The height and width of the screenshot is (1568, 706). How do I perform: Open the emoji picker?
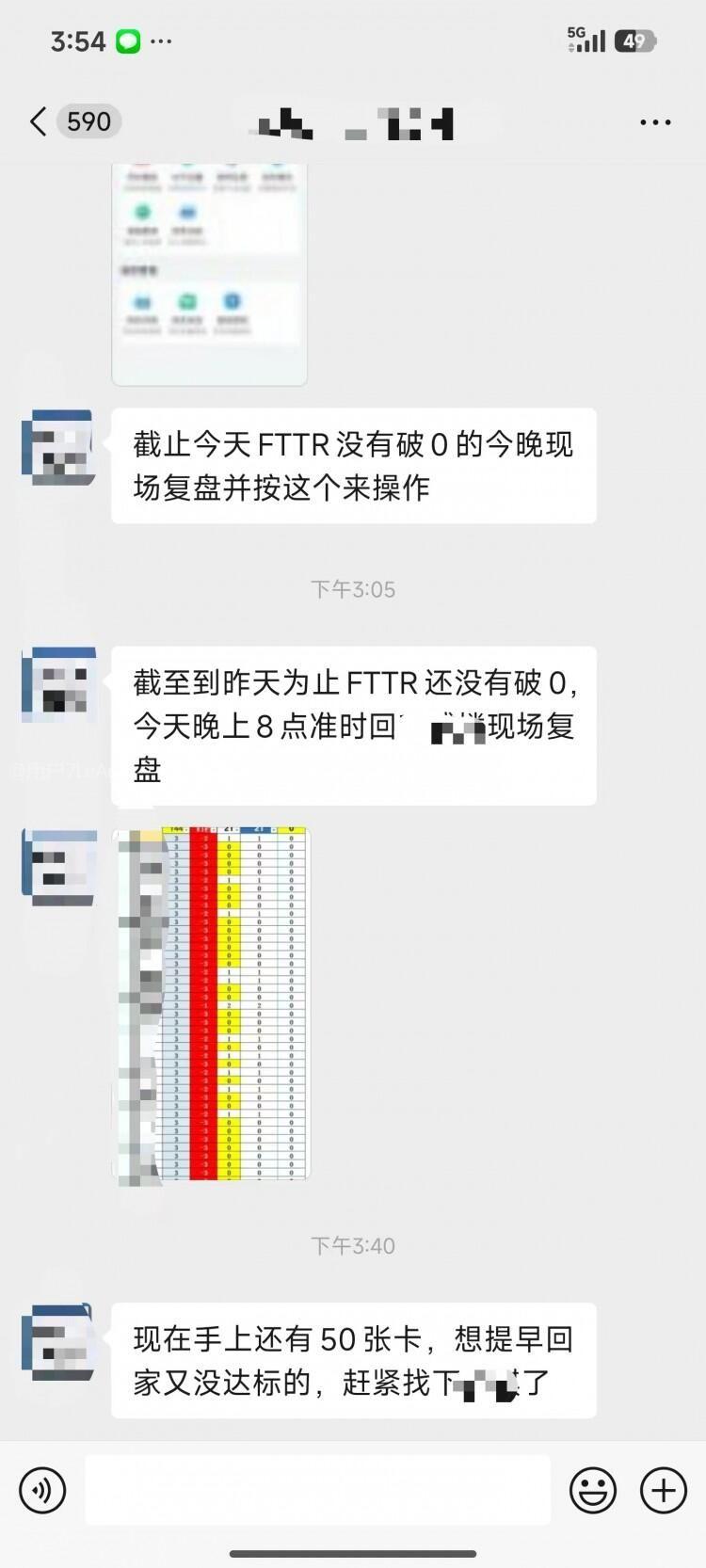(593, 1490)
